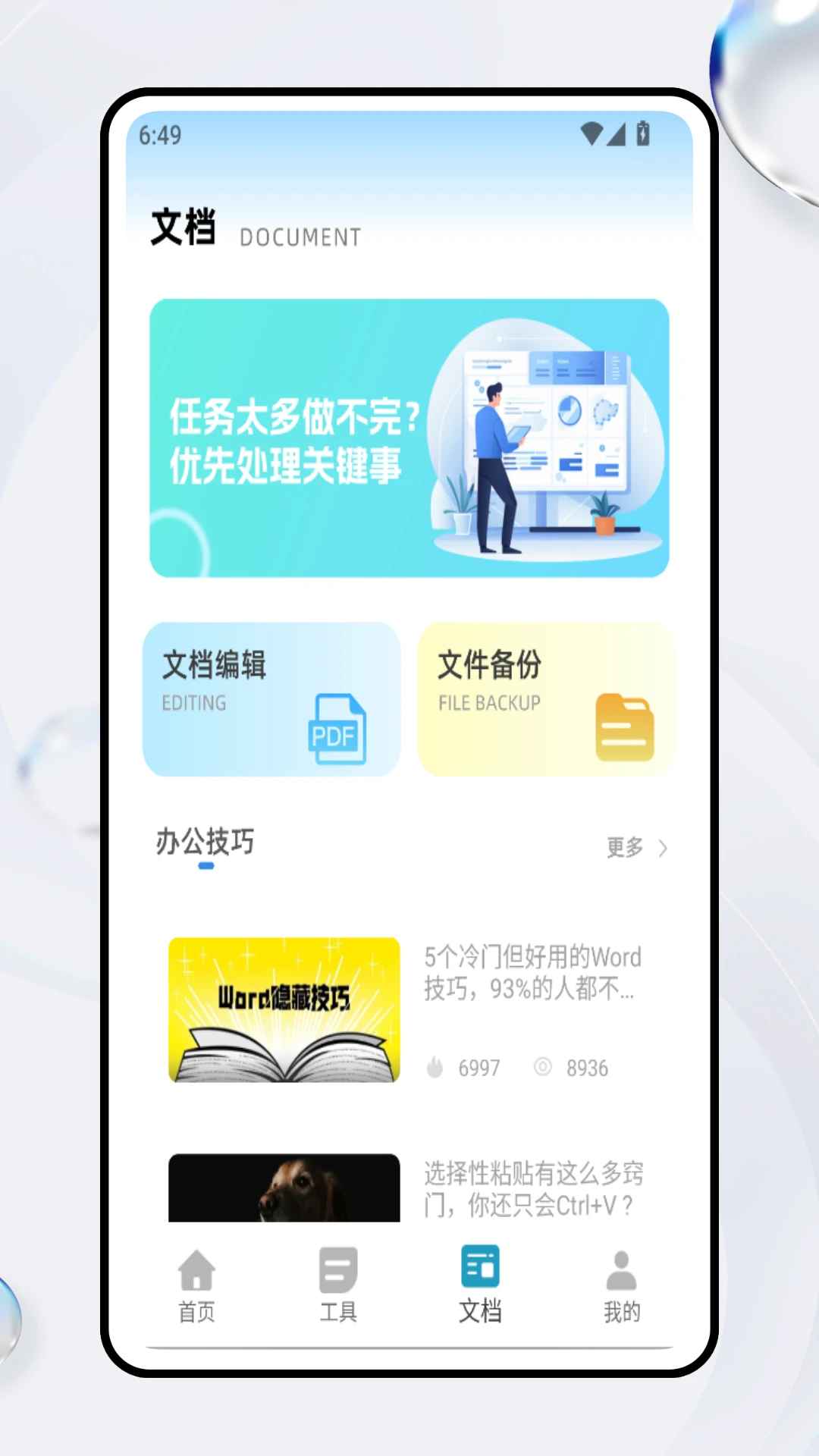Tap the 文件备份 folder icon
Screen dimensions: 819x1456
[x=623, y=726]
